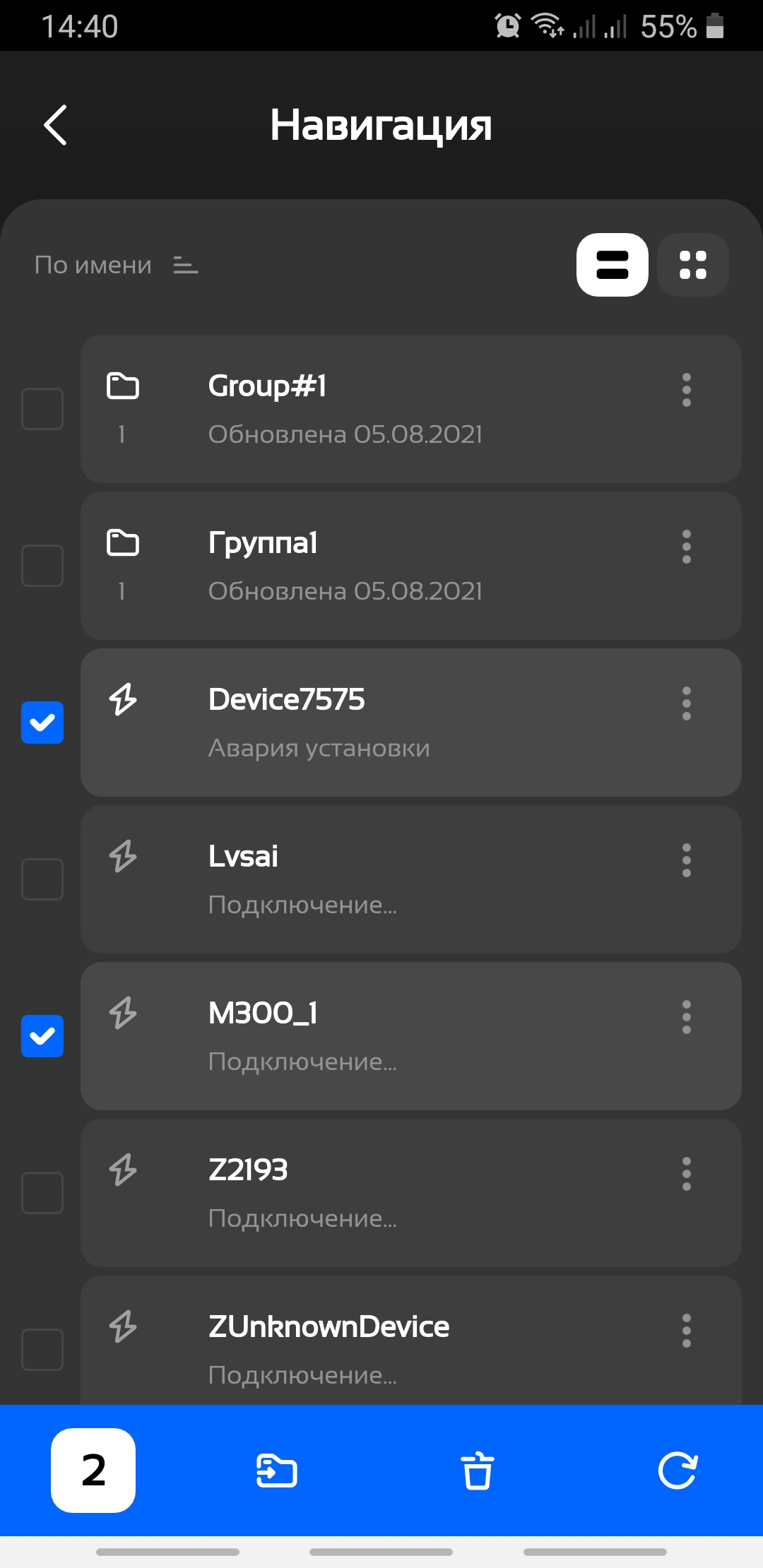Open the overflow menu for Device7575

coord(686,703)
